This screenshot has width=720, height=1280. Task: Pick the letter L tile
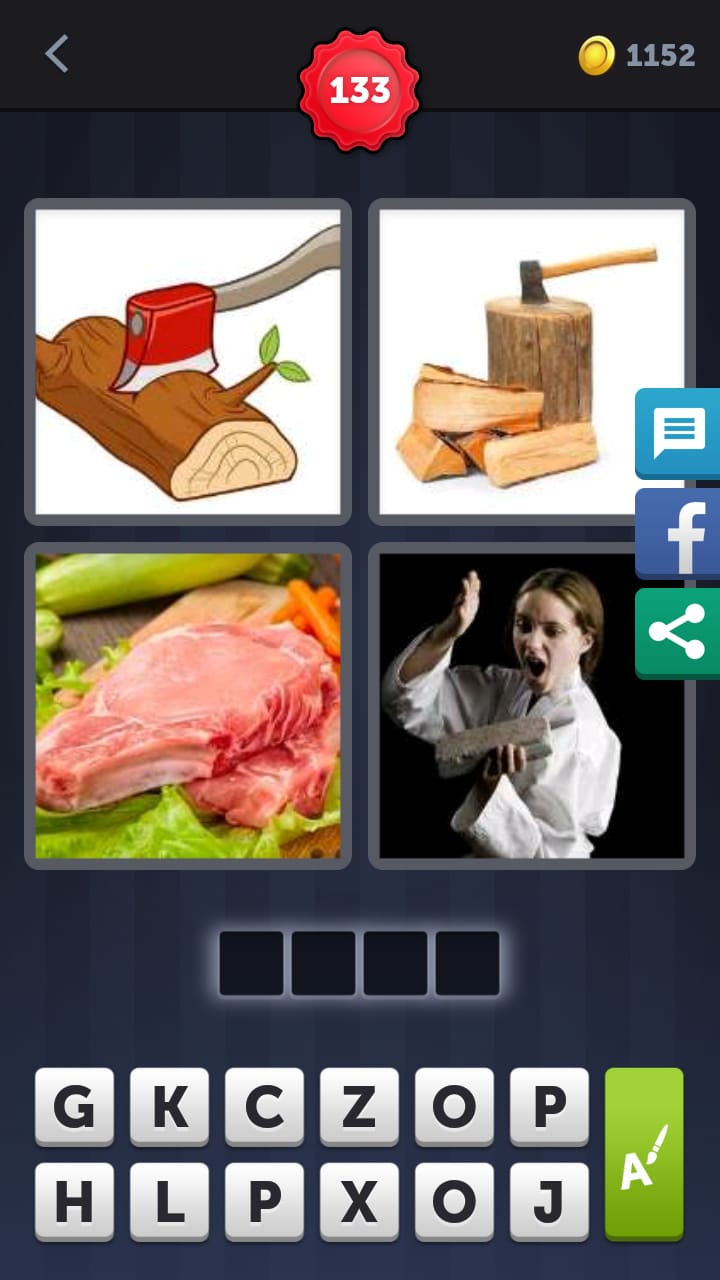pyautogui.click(x=169, y=1201)
